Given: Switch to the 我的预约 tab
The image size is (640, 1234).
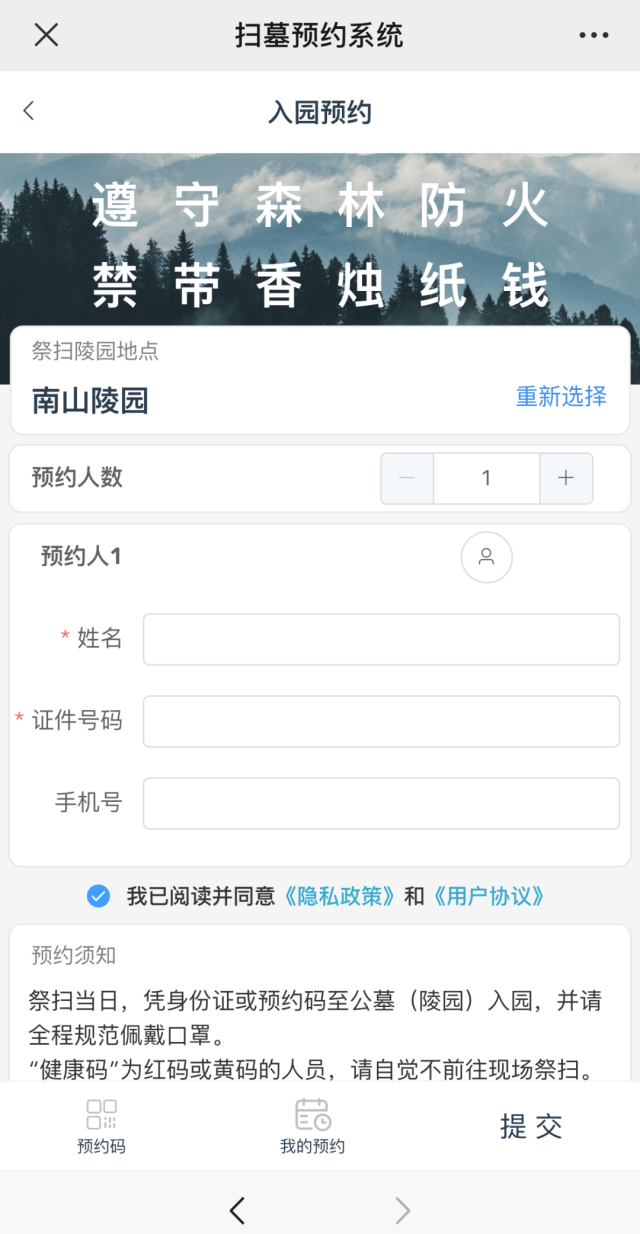Looking at the screenshot, I should (312, 1126).
